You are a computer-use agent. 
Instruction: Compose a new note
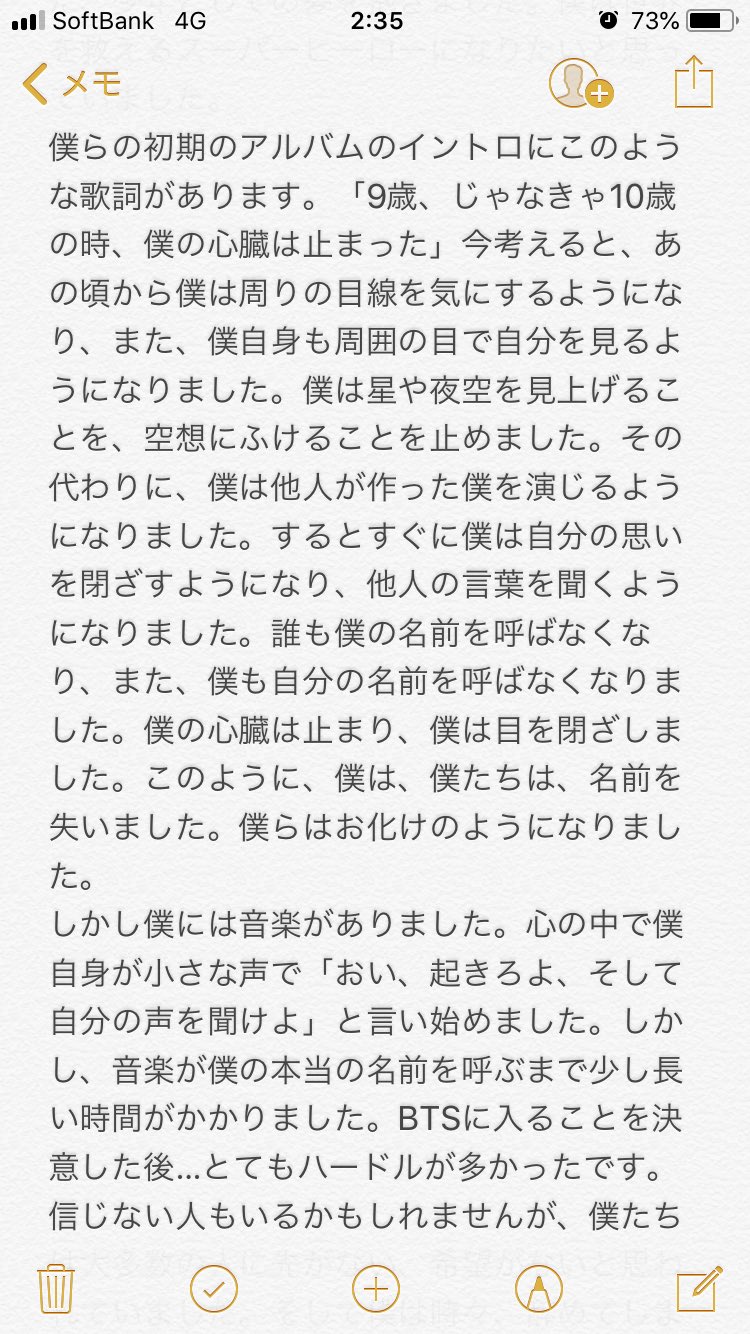pyautogui.click(x=697, y=1288)
